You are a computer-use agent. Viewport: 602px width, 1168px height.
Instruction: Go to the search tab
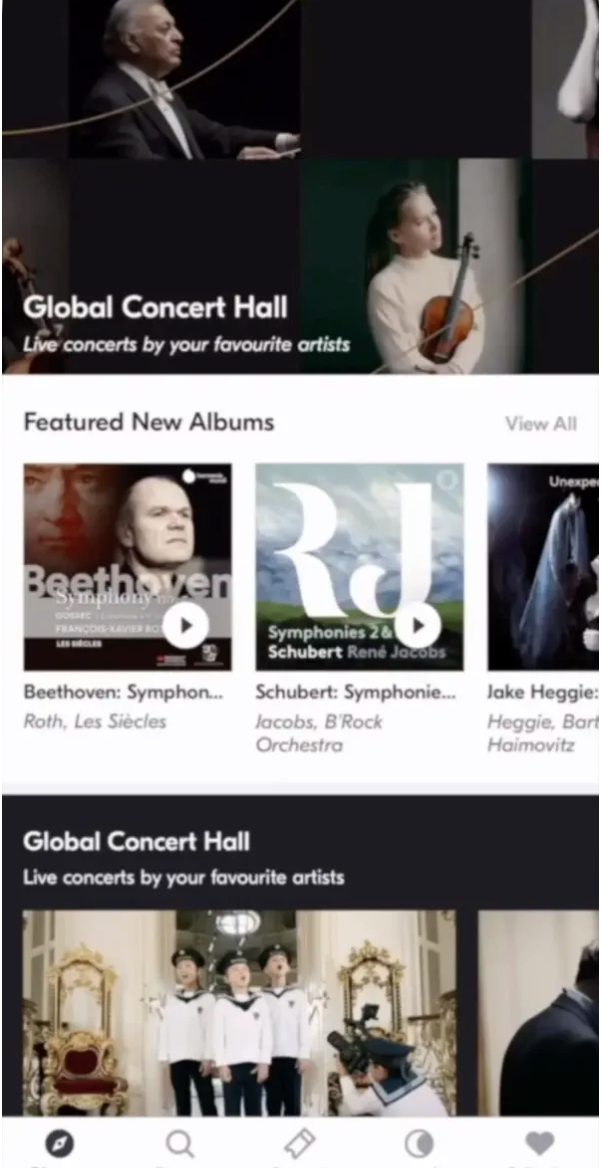[180, 1143]
